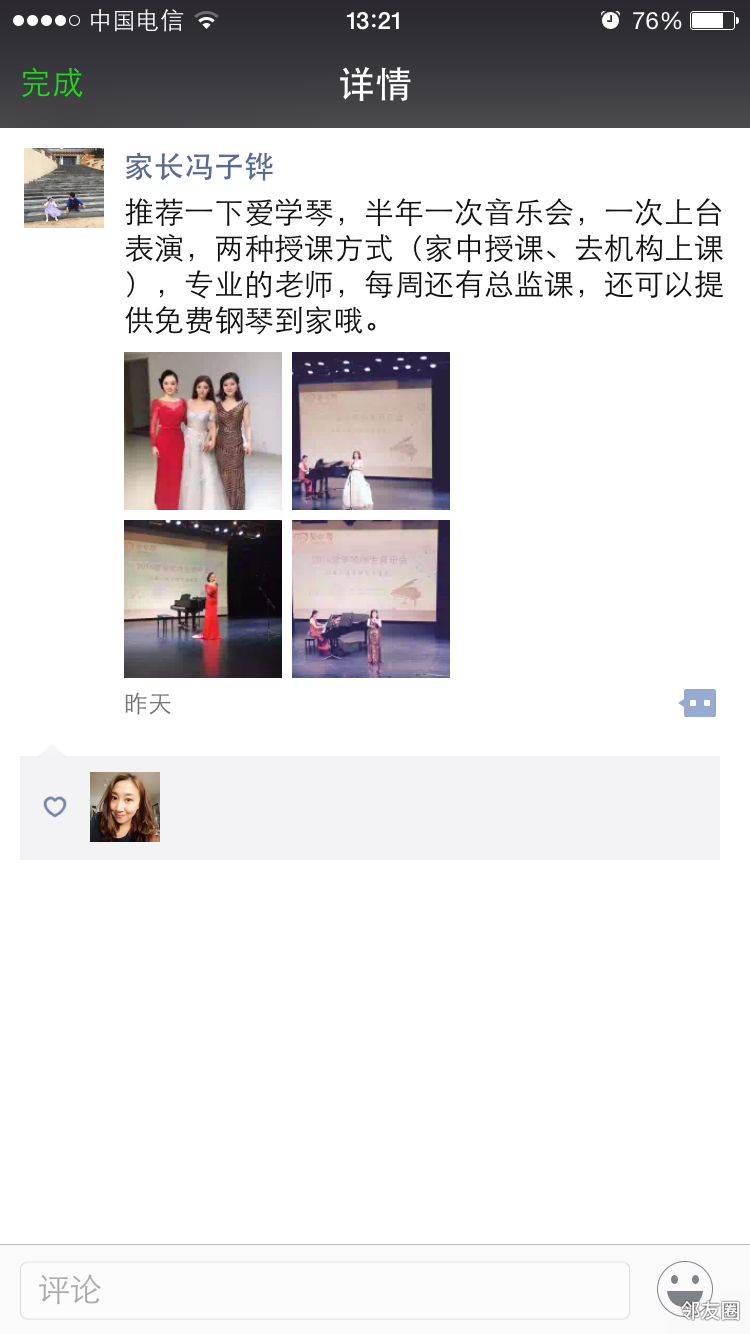View the photo of three women in gowns
Screen dimensions: 750x1334
(x=203, y=431)
